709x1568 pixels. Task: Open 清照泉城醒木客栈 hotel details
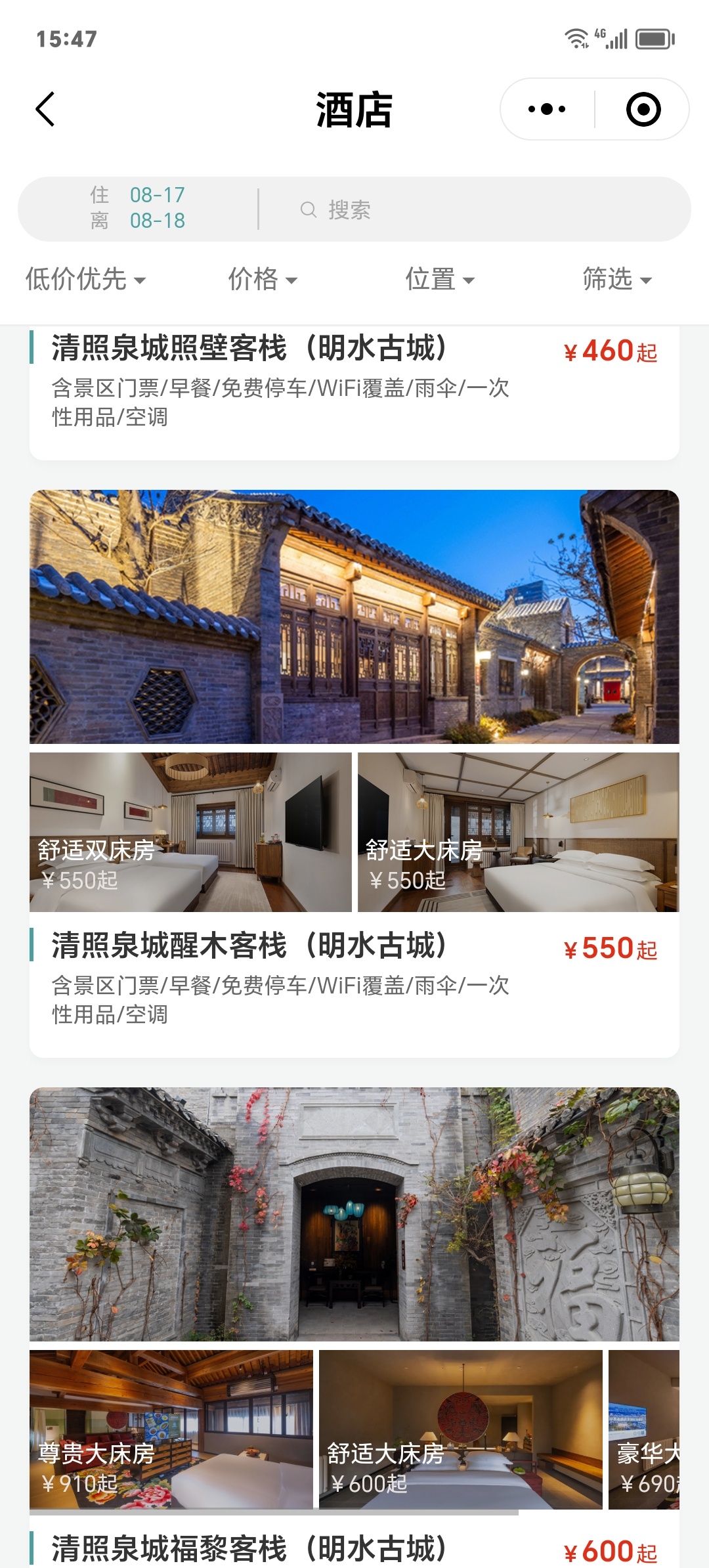(249, 946)
